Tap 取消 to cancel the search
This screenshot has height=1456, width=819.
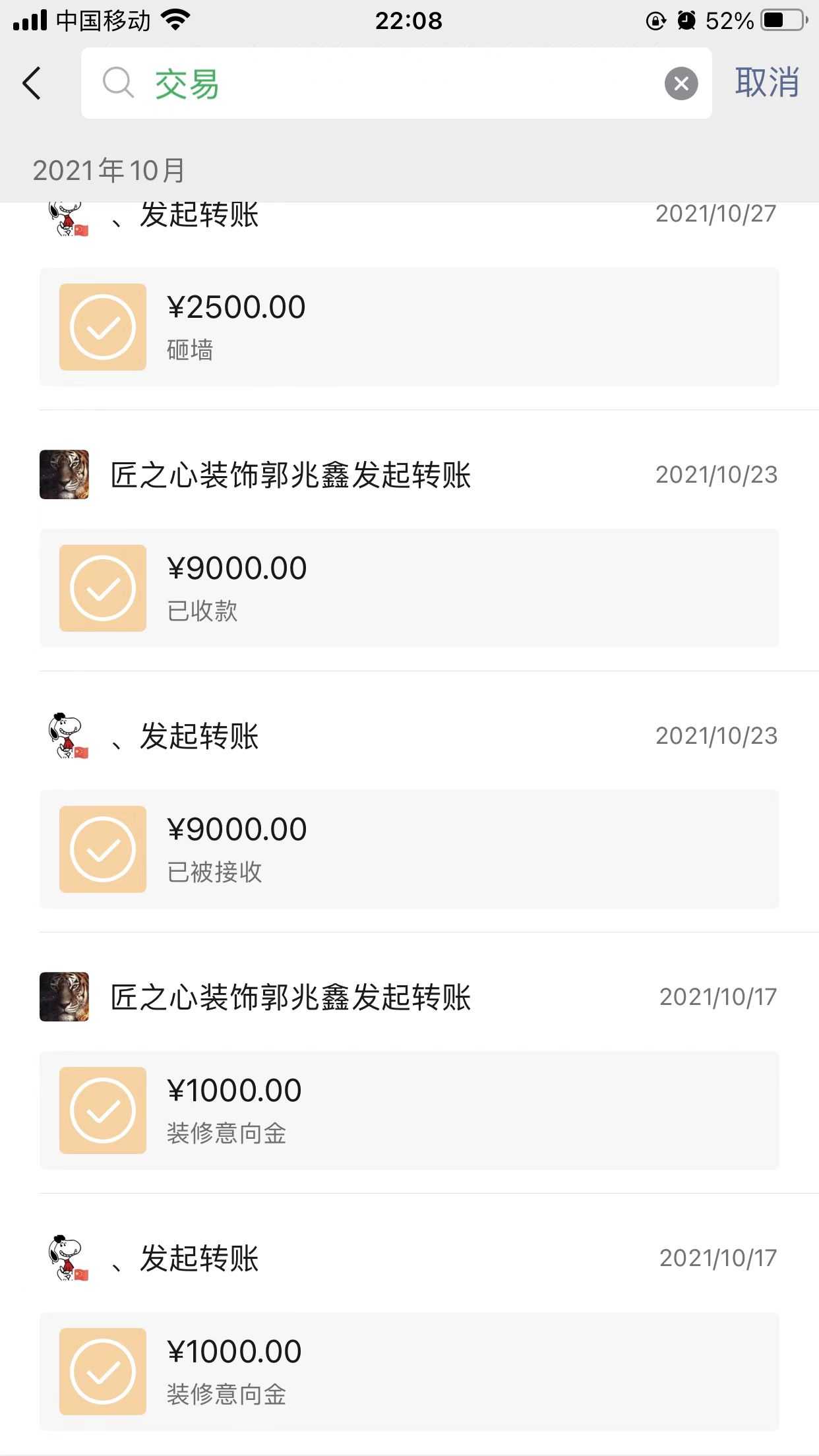[766, 84]
